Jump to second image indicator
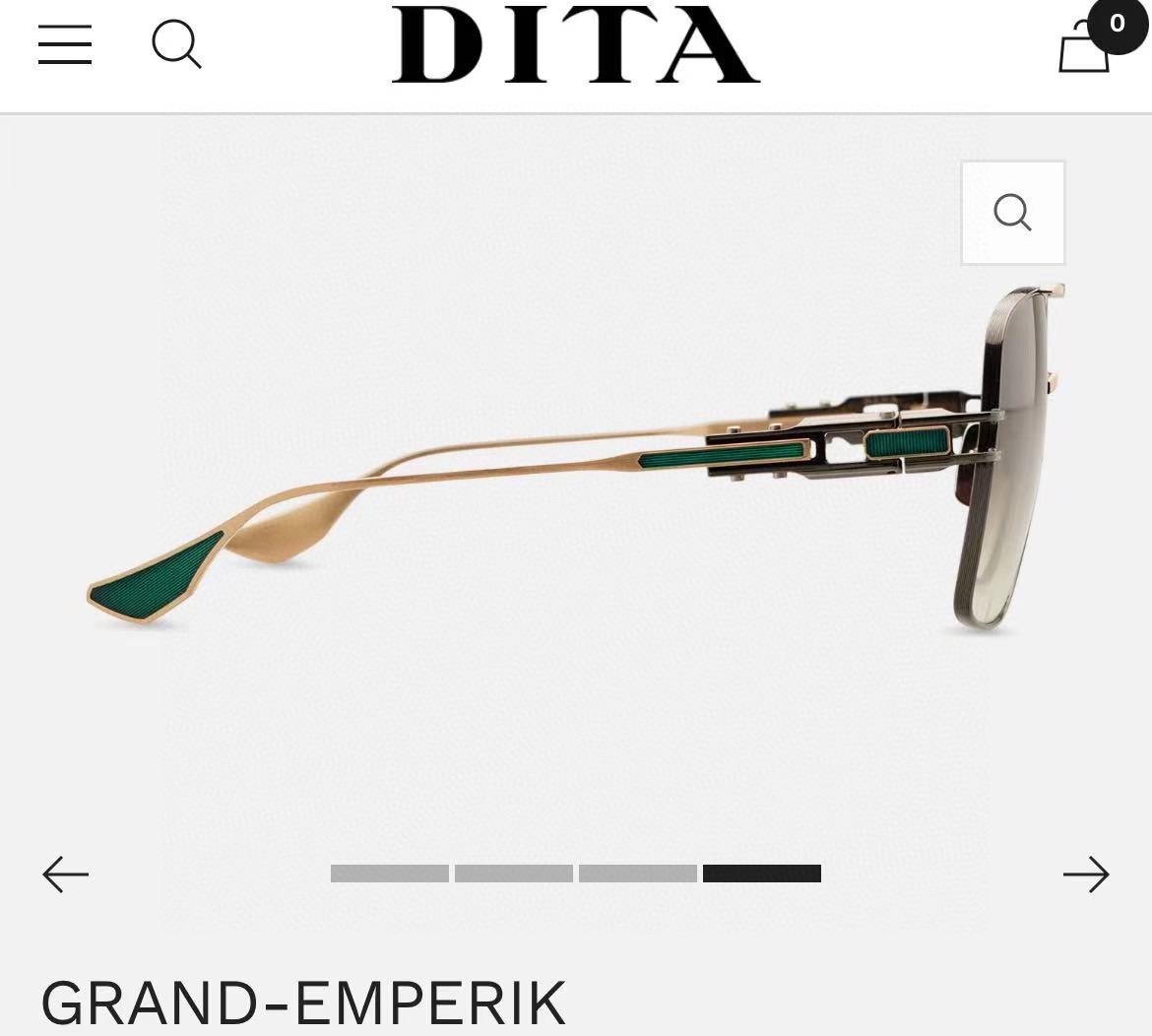 click(513, 874)
